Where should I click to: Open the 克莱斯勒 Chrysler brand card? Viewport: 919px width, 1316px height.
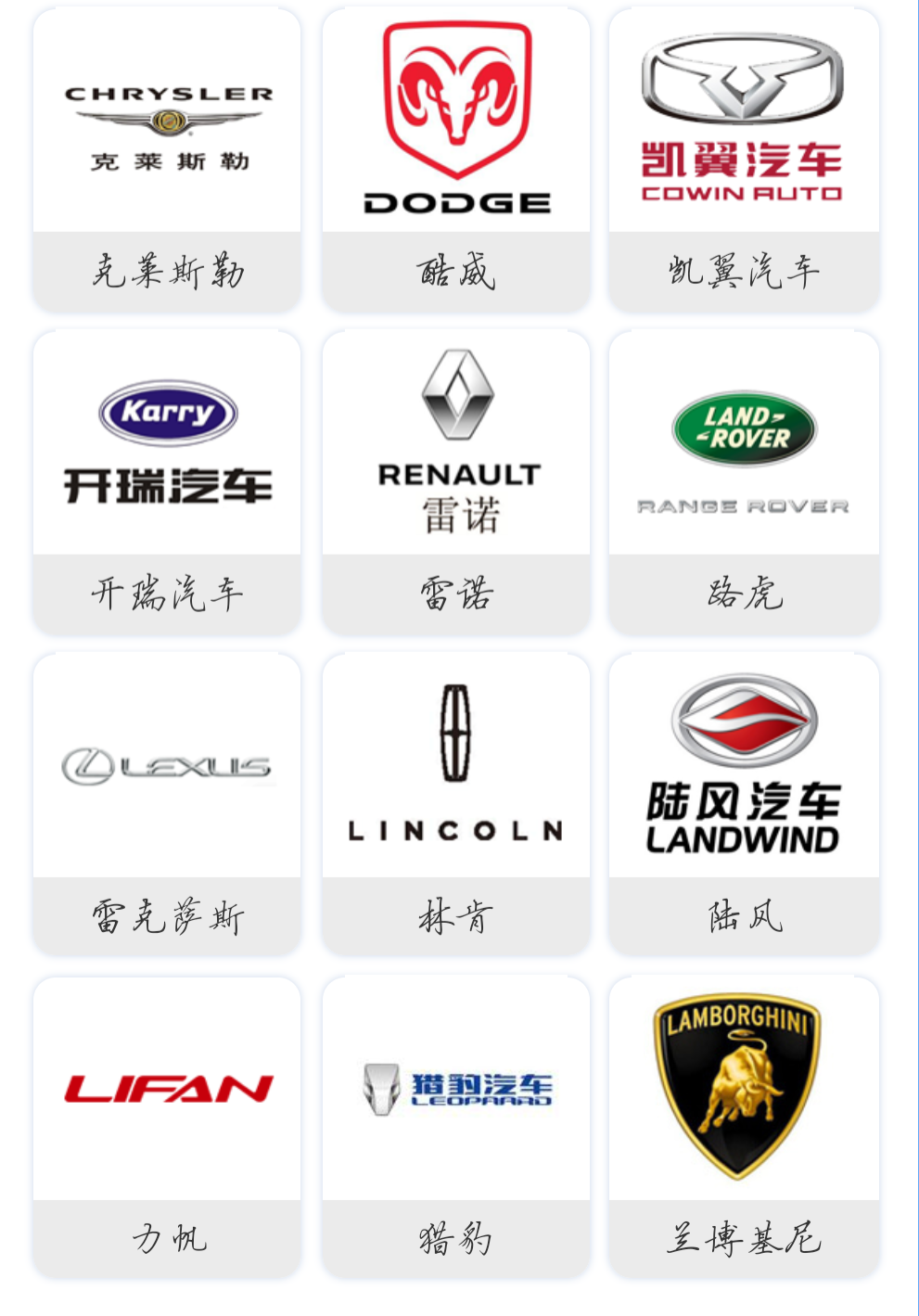pos(167,158)
